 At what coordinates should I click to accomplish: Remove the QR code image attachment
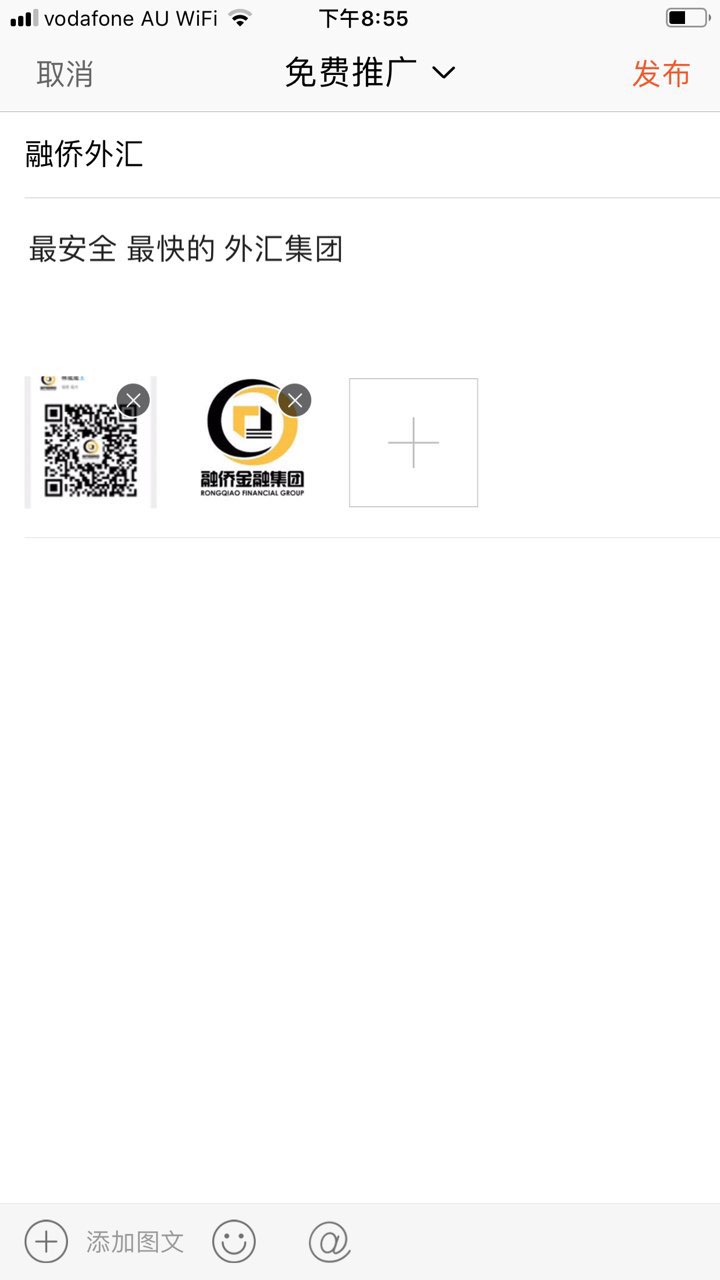tap(133, 400)
